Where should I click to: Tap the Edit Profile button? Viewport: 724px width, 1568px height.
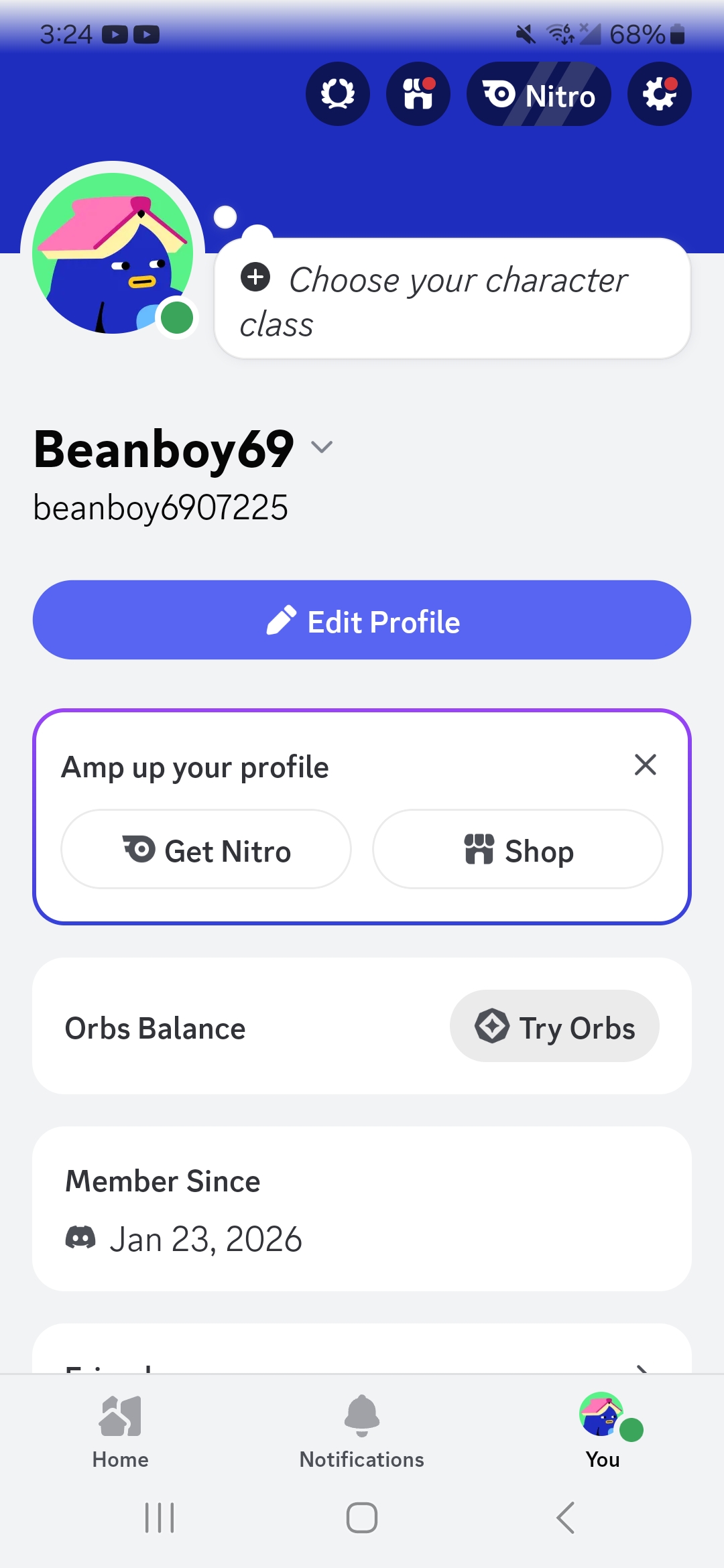pos(362,620)
